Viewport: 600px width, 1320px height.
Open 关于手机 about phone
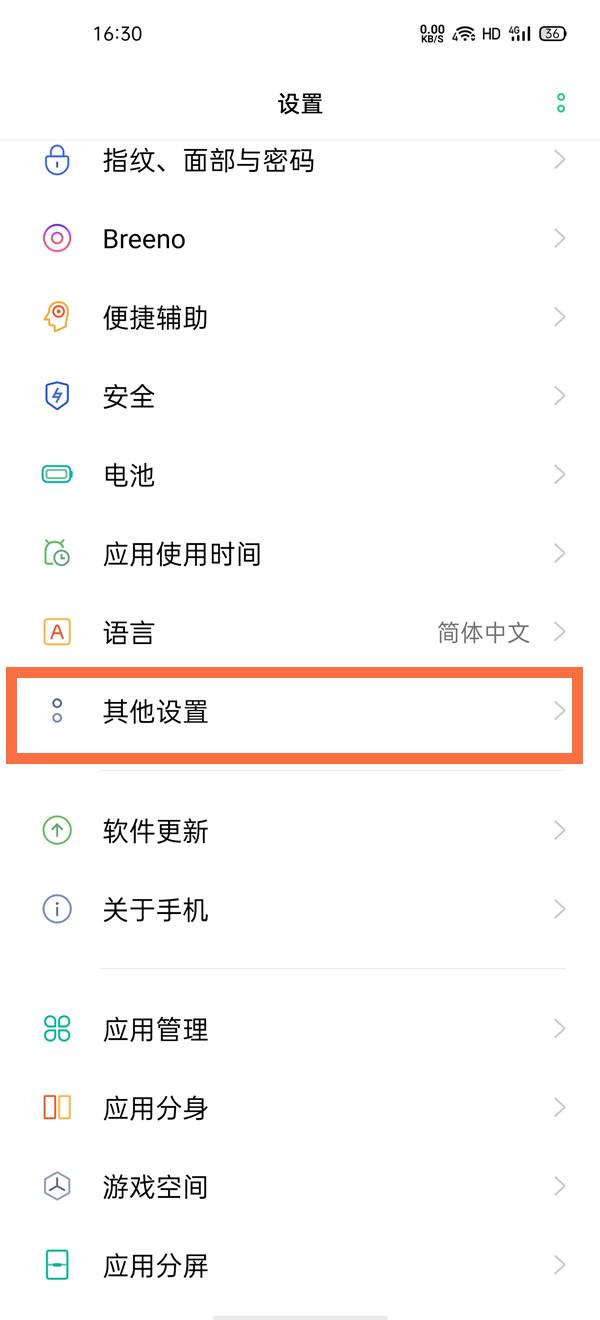click(x=300, y=910)
